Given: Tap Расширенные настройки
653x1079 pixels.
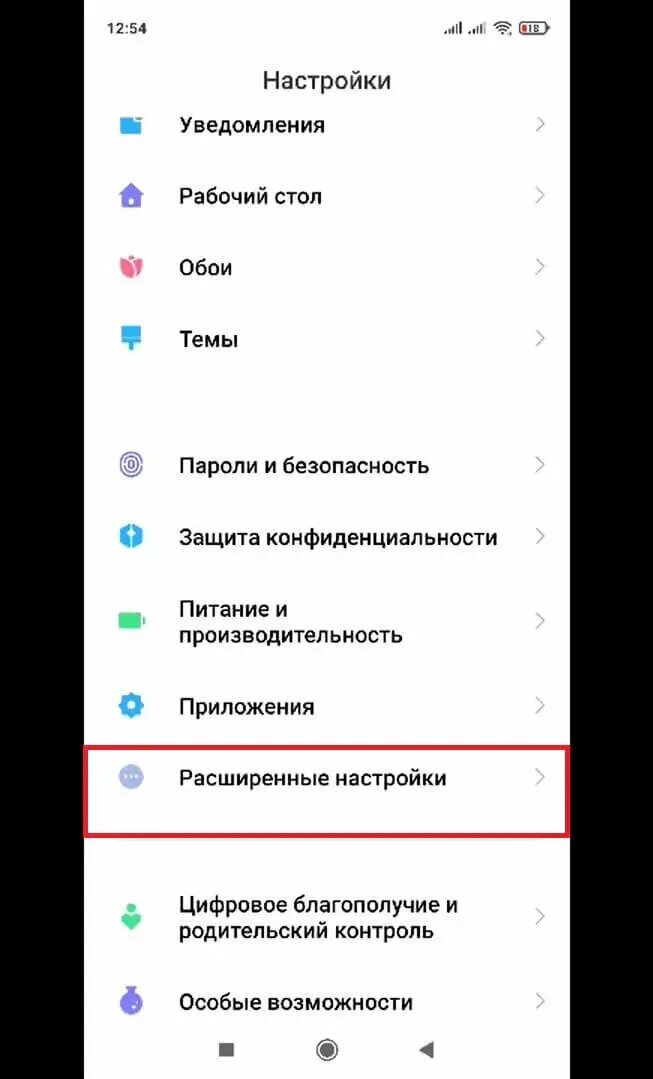Looking at the screenshot, I should (327, 791).
